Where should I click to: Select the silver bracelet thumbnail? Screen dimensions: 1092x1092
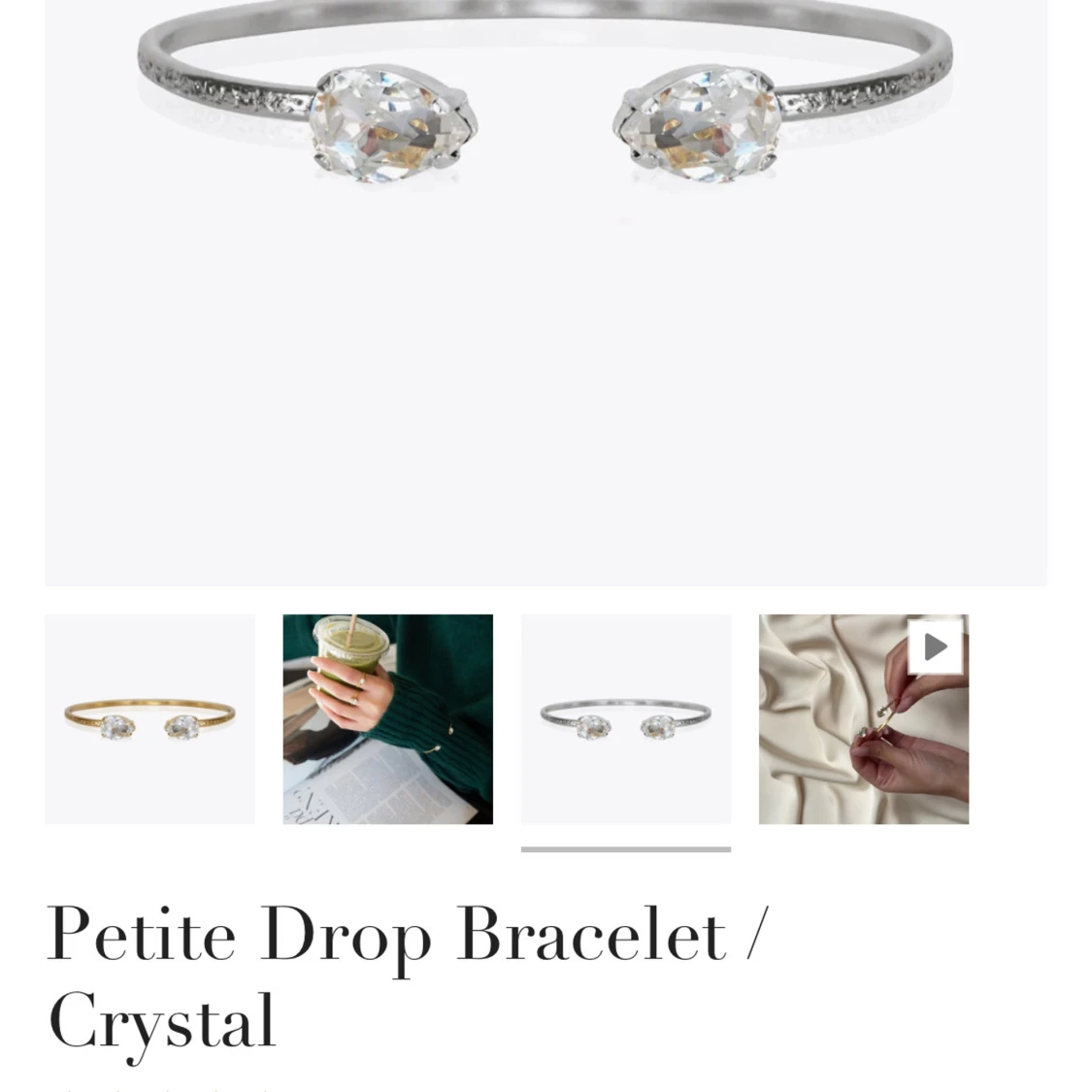click(625, 719)
